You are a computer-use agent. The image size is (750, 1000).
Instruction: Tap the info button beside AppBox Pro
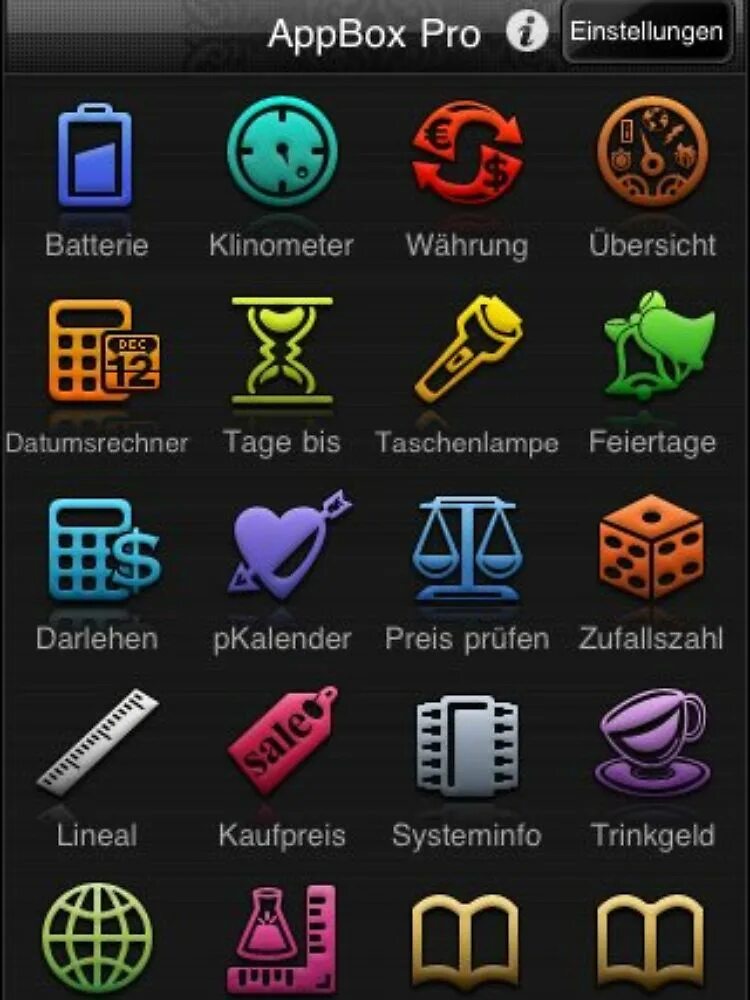click(523, 32)
